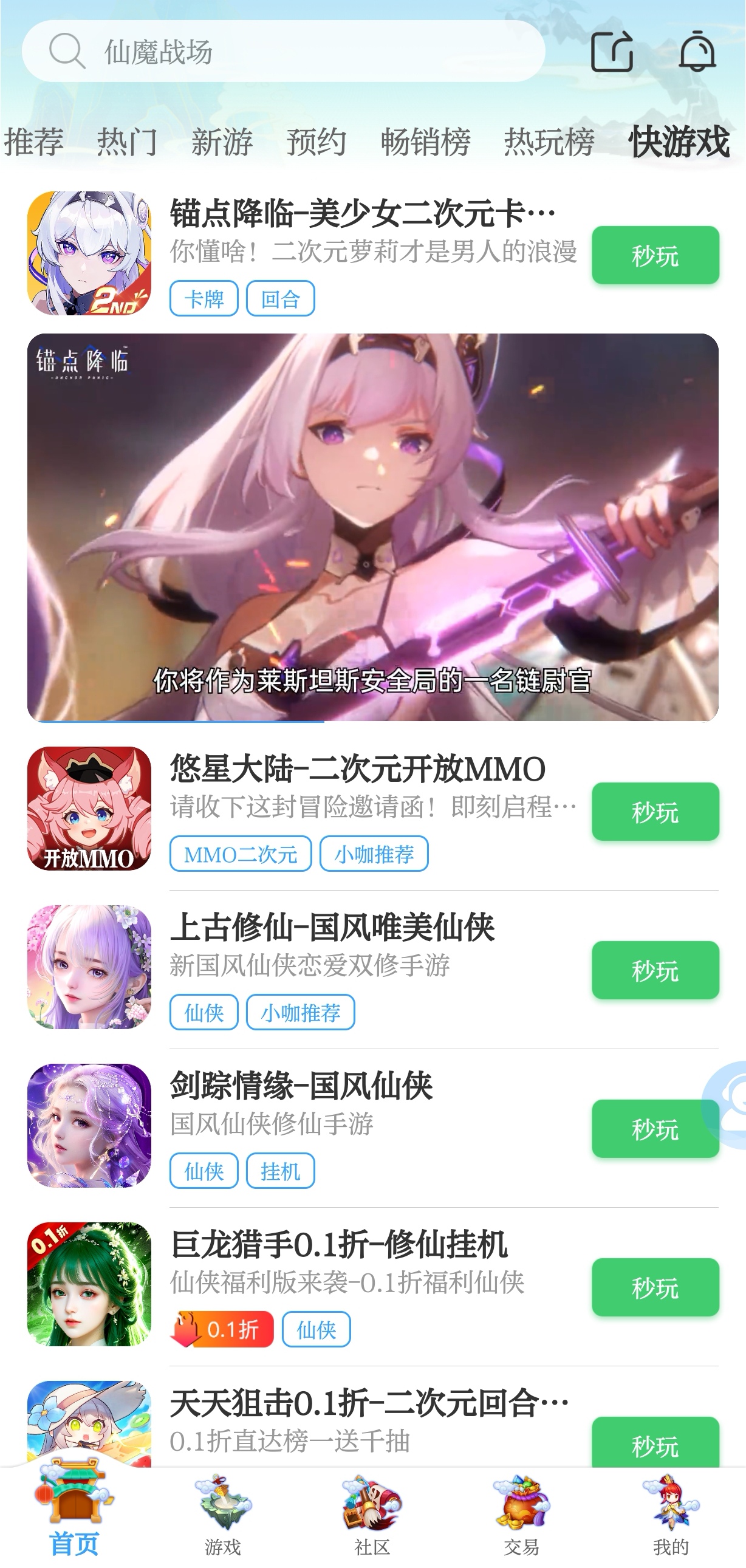The height and width of the screenshot is (1568, 746).
Task: Play the 锚点降临 promo video
Action: [x=372, y=527]
